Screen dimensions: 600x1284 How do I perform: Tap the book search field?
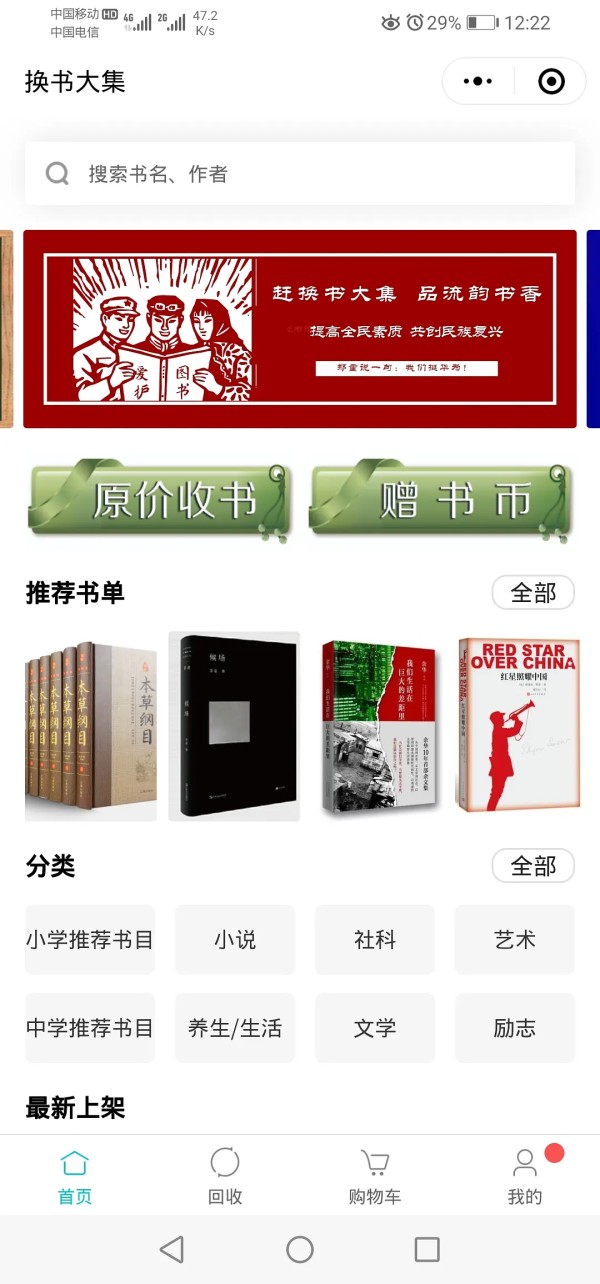(300, 174)
